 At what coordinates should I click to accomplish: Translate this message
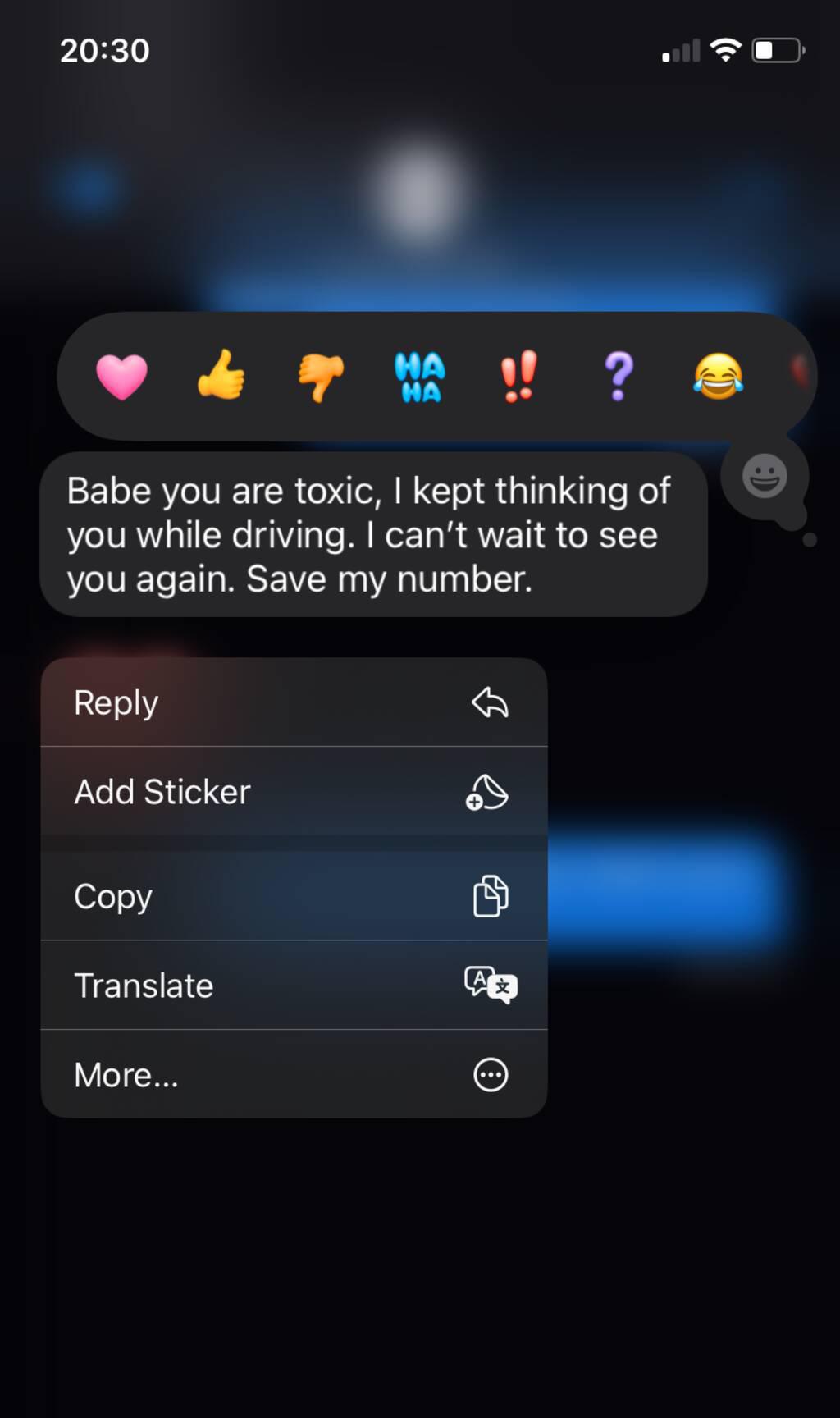click(x=294, y=985)
